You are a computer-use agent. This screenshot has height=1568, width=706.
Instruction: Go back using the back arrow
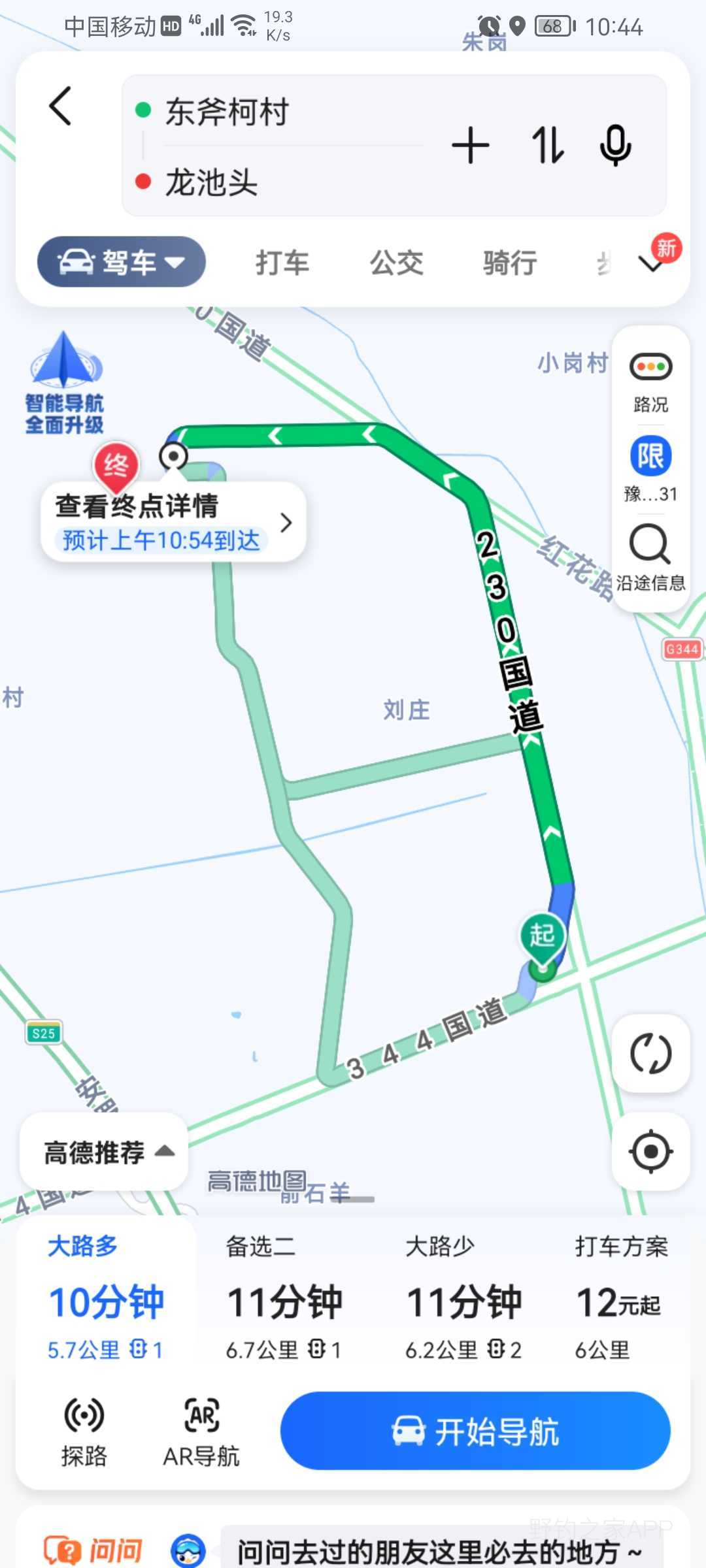[61, 106]
